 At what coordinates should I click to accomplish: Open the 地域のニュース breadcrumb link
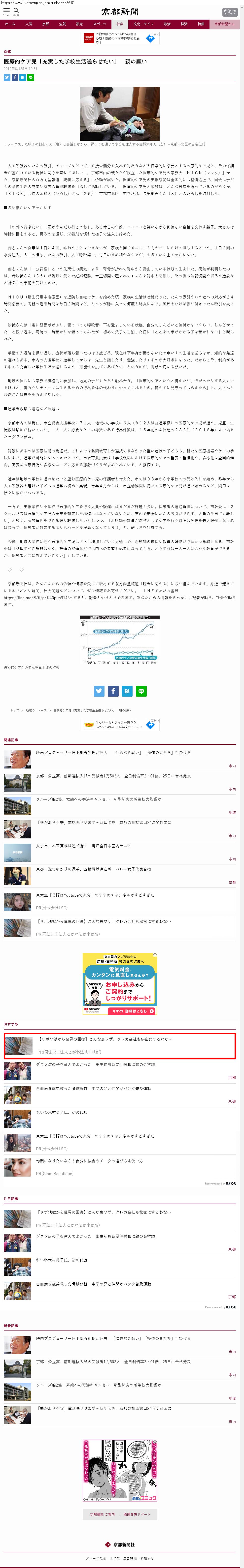pyautogui.click(x=36, y=710)
